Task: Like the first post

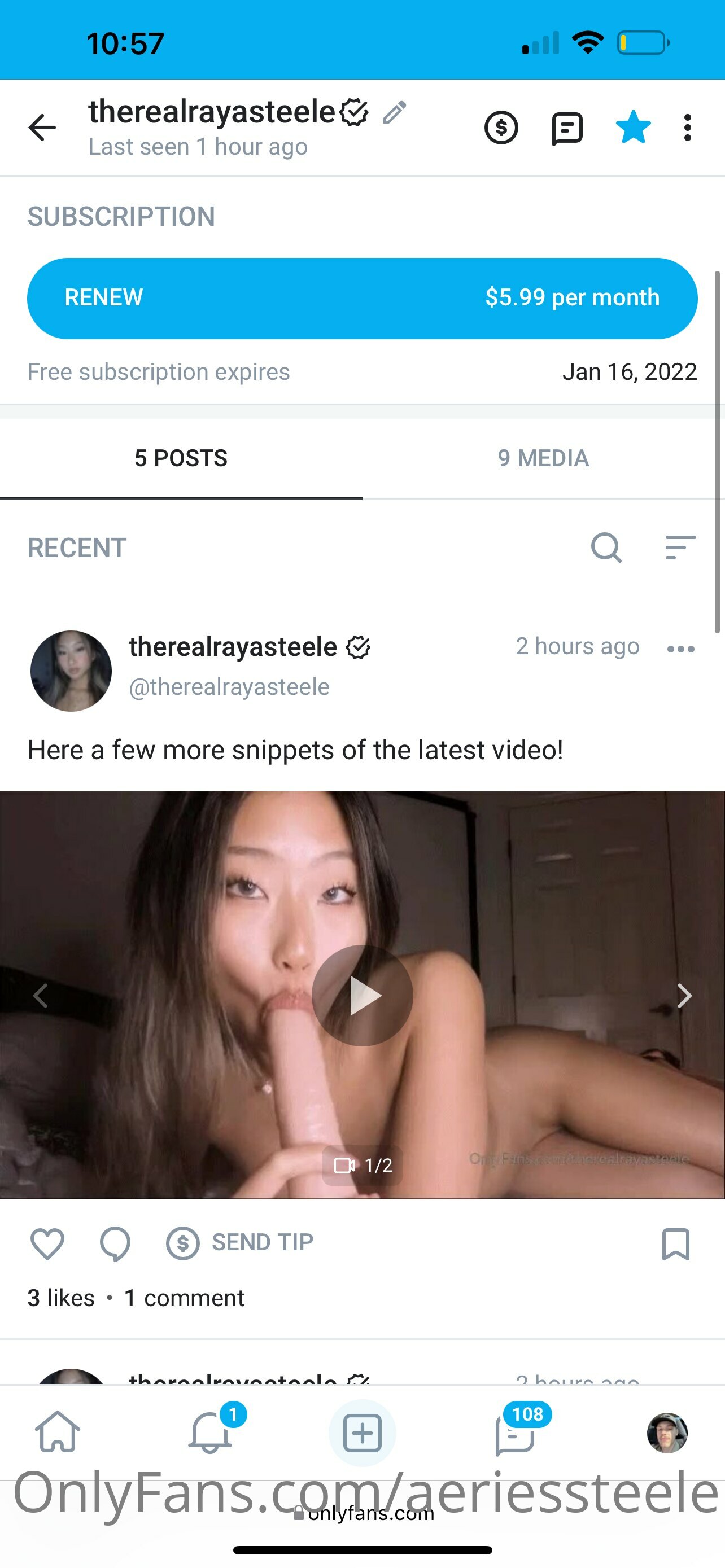Action: click(x=47, y=1243)
